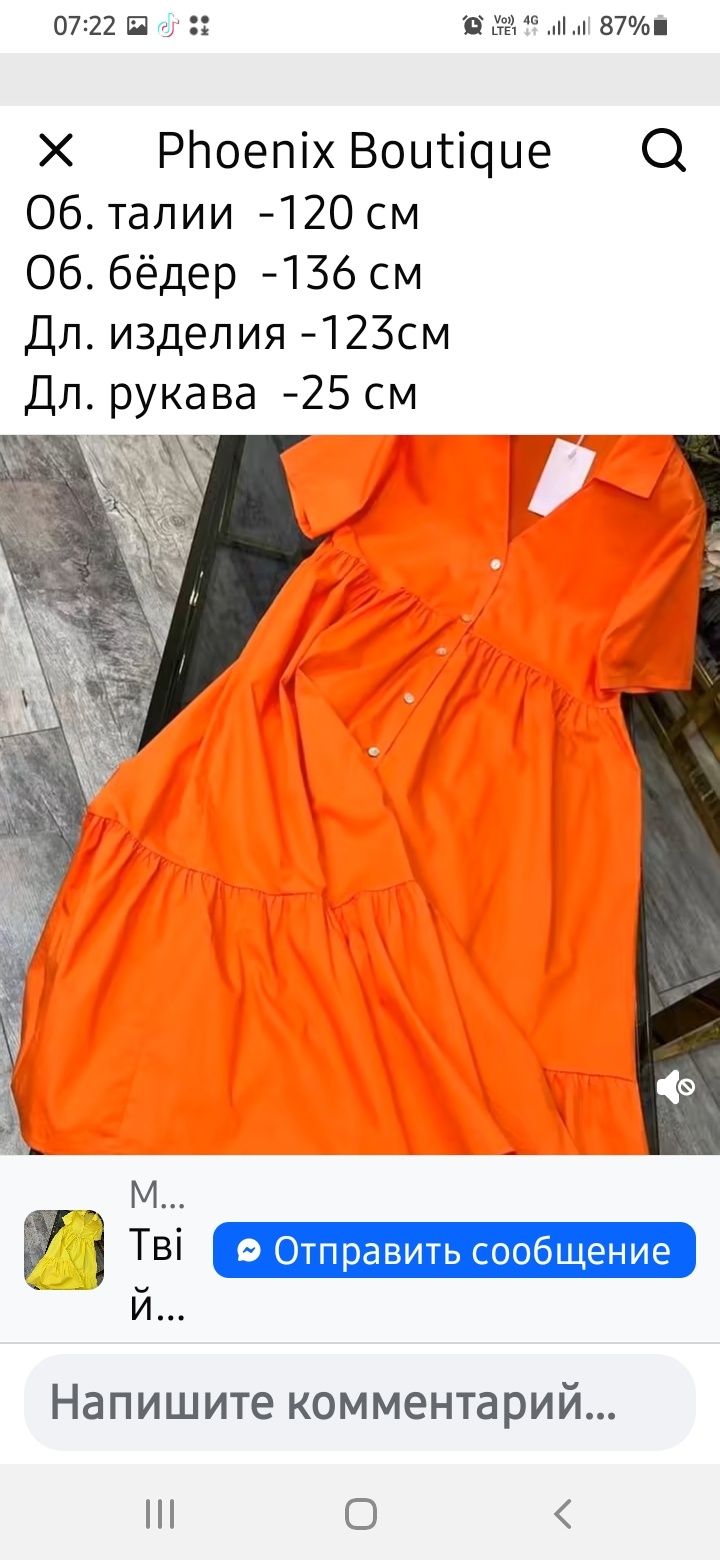Go to the home screen
The image size is (720, 1560).
click(x=360, y=1513)
